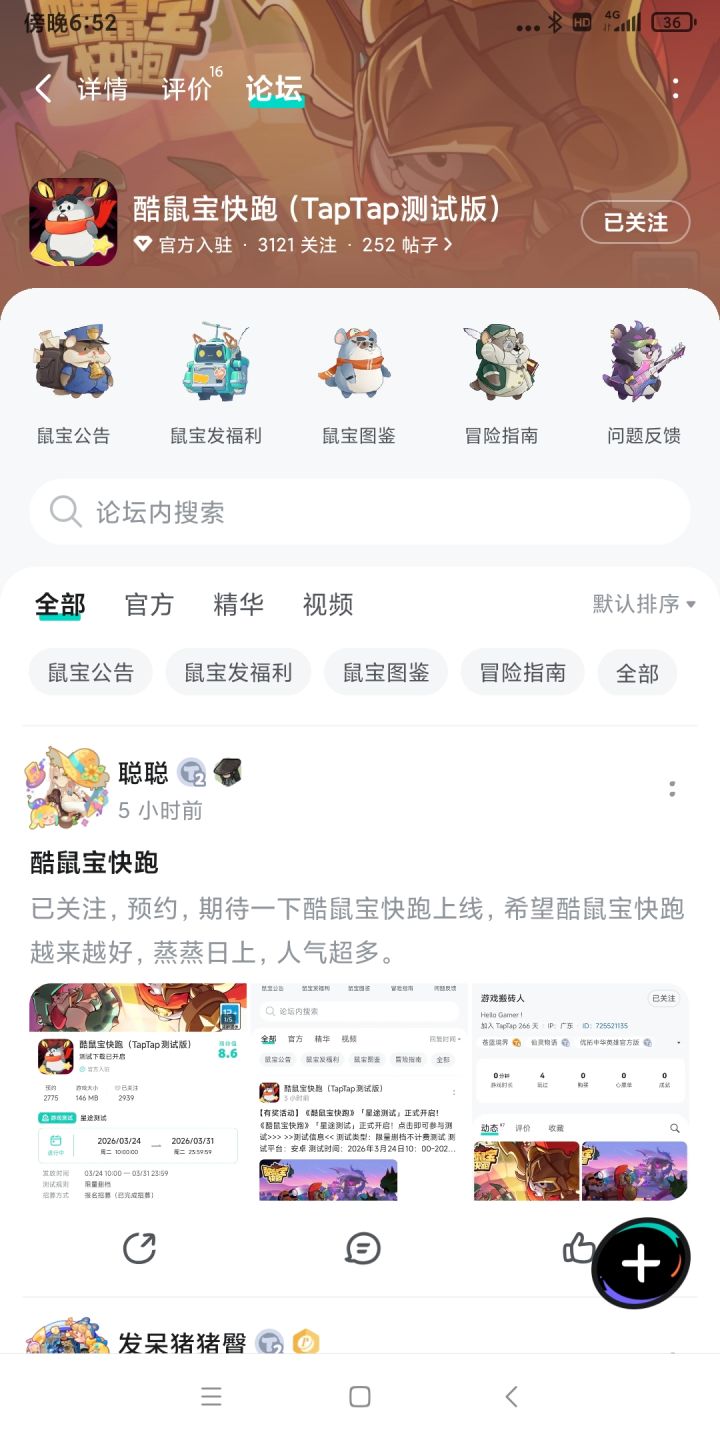Switch to the 评价 reviews tab
This screenshot has width=720, height=1440.
[186, 90]
